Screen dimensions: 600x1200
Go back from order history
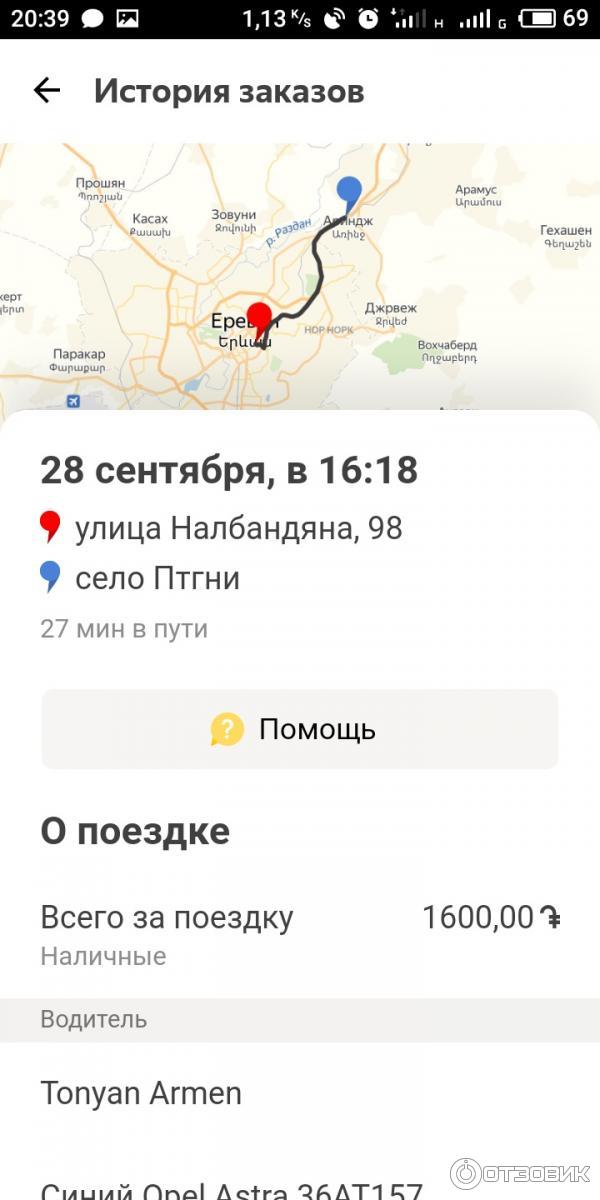point(47,91)
